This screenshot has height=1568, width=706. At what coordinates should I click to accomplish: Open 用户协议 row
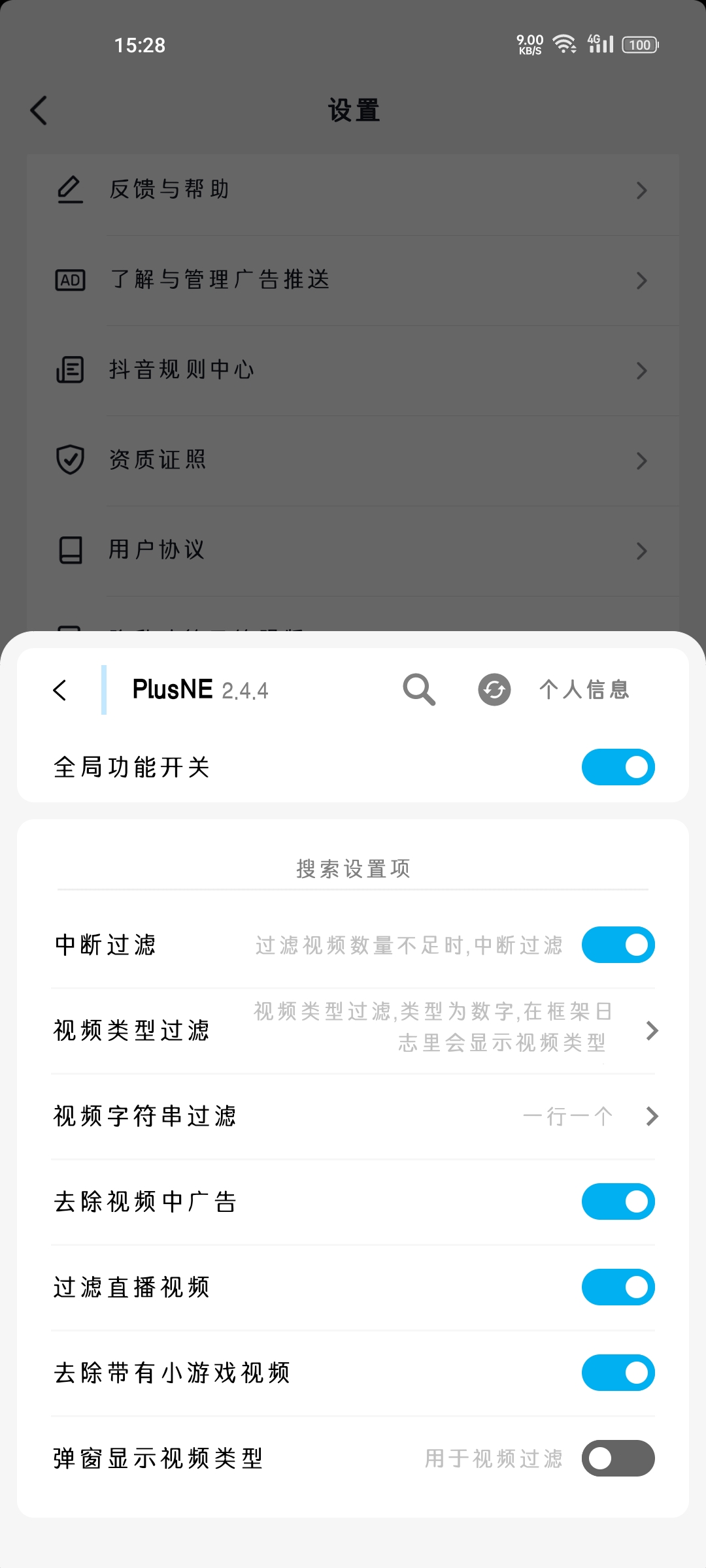pyautogui.click(x=353, y=551)
